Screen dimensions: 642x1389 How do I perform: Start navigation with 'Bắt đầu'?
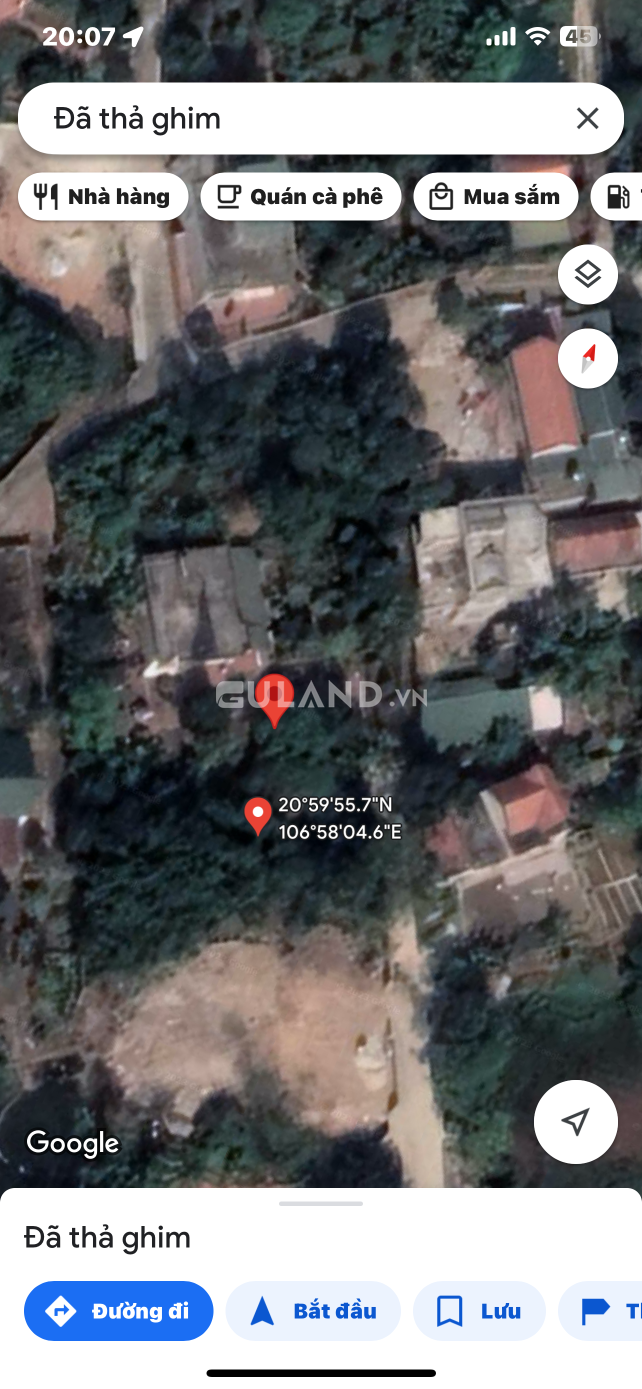click(x=313, y=1311)
